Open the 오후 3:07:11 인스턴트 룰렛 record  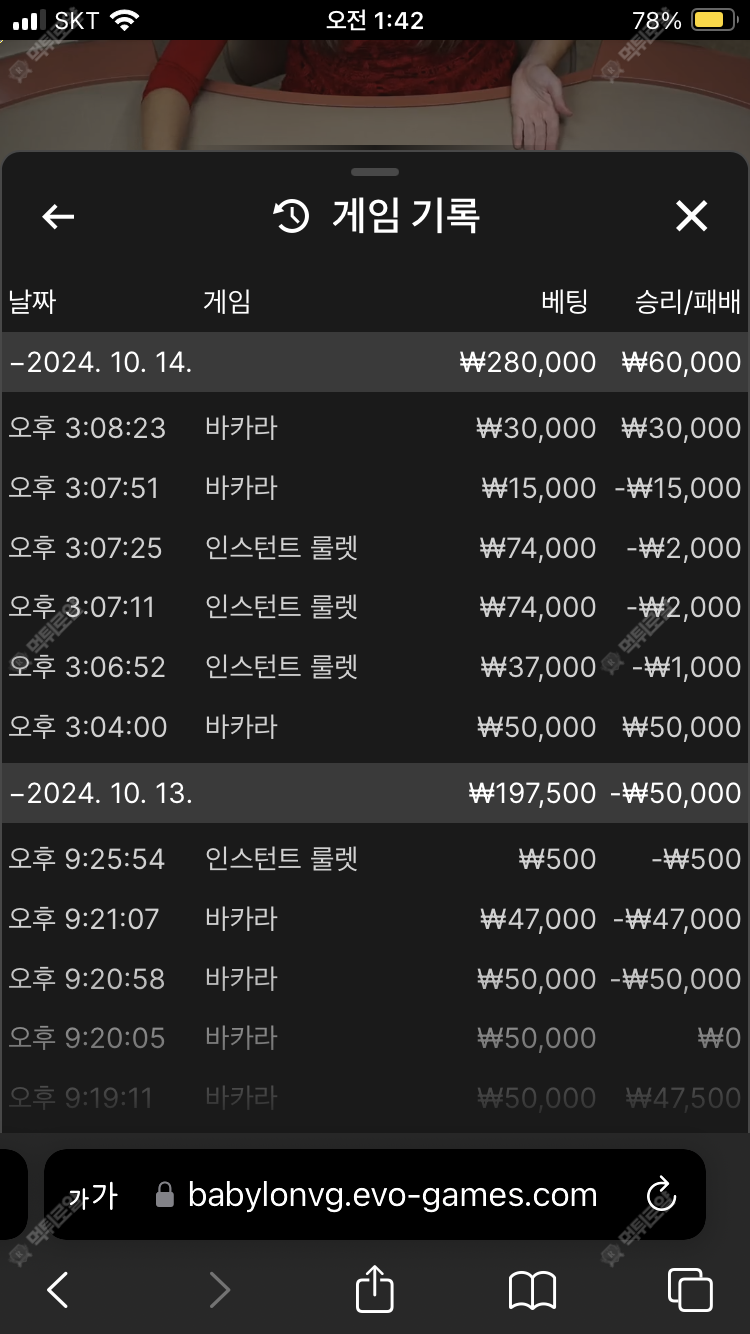pos(375,607)
